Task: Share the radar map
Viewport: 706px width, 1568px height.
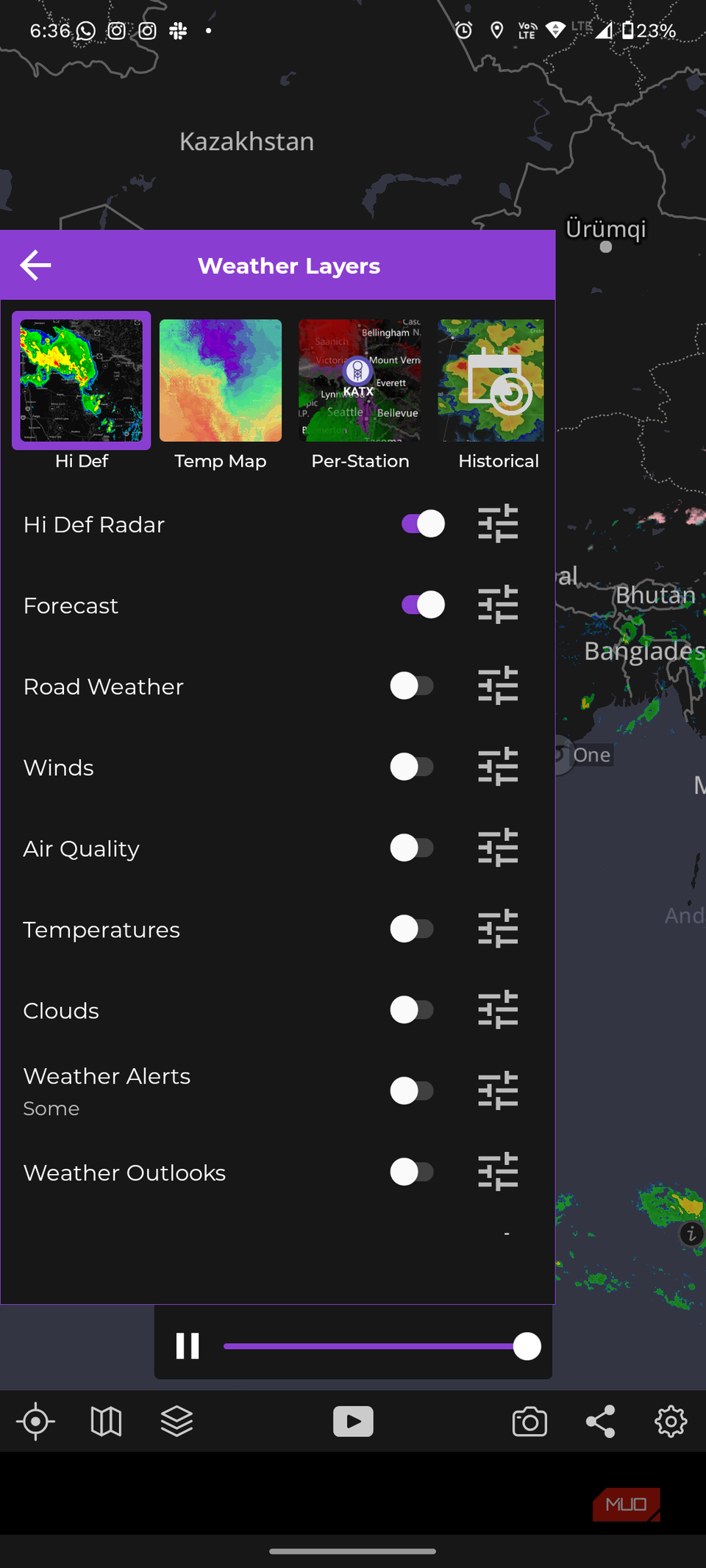Action: point(600,1421)
